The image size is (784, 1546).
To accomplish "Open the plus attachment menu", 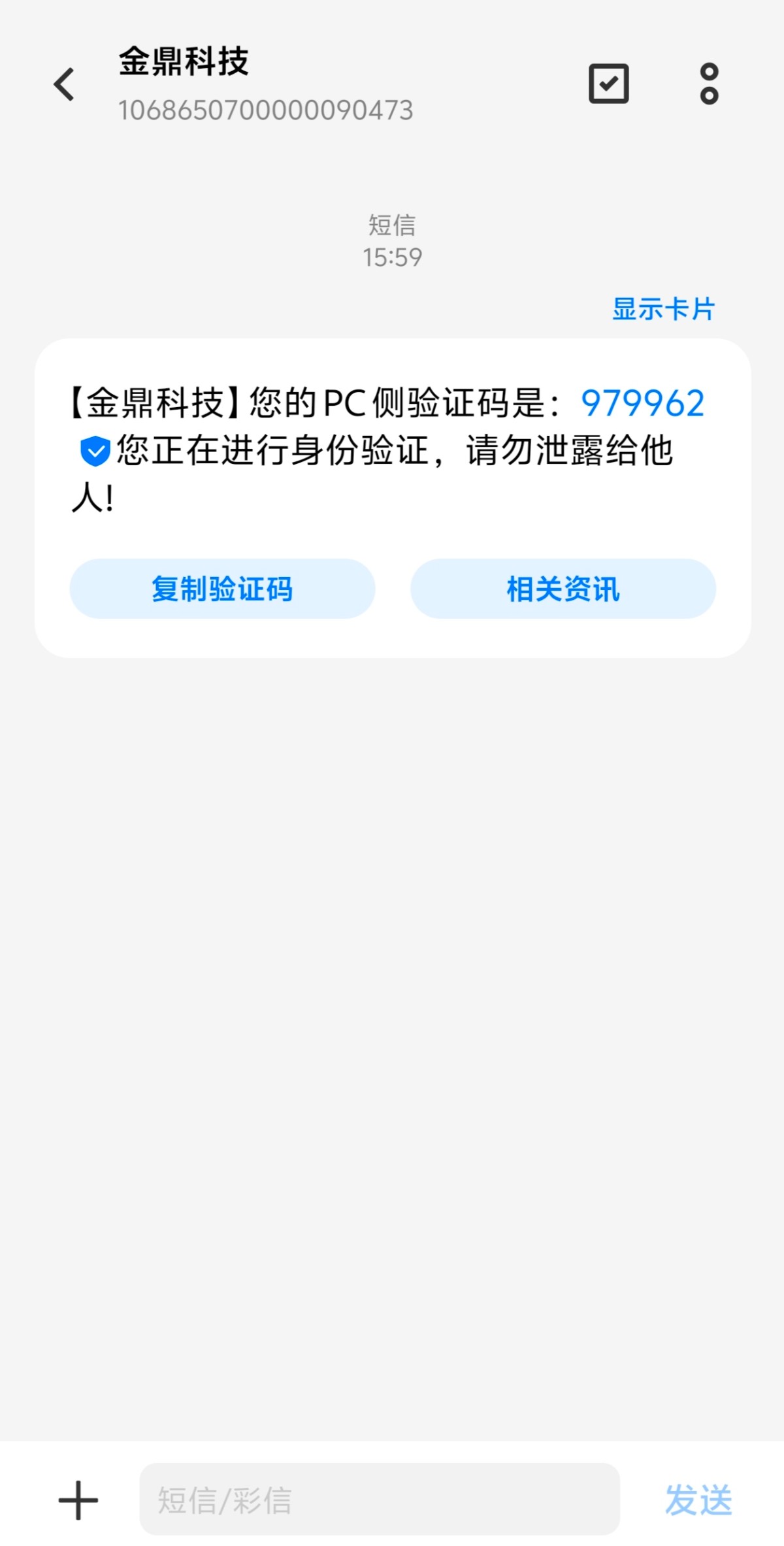I will pyautogui.click(x=78, y=1500).
